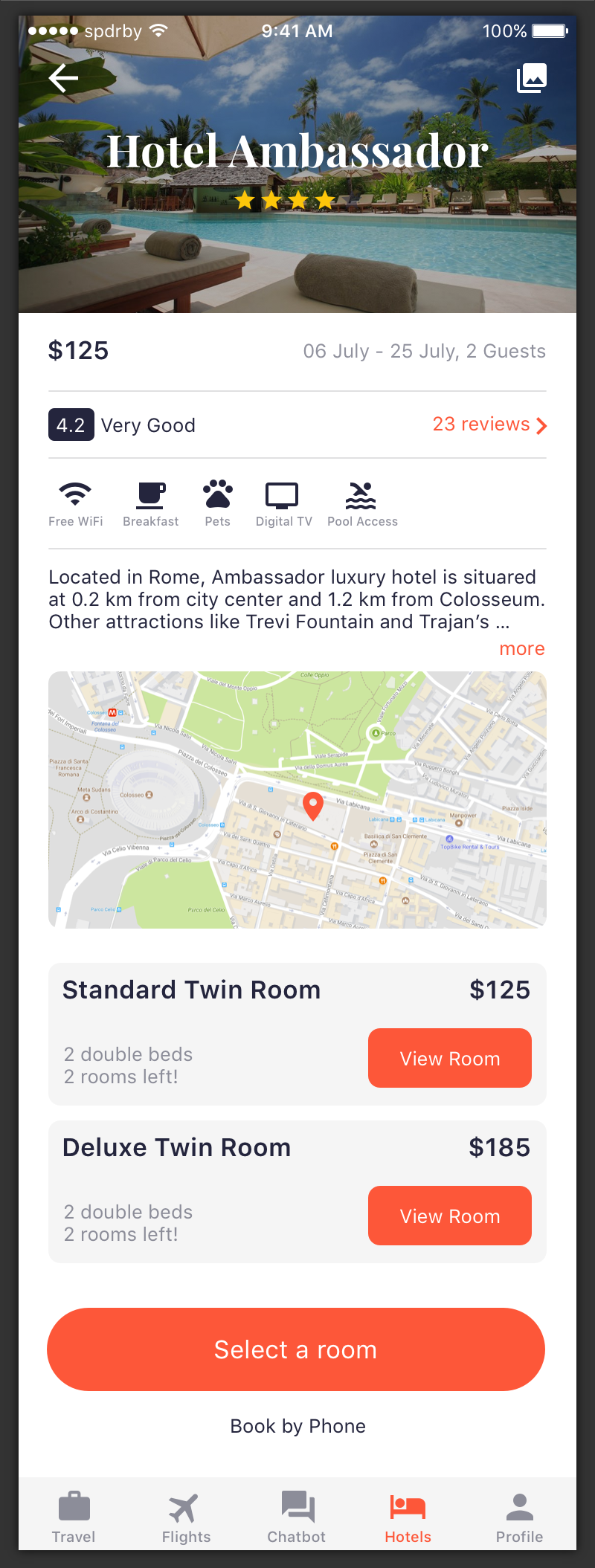Image resolution: width=595 pixels, height=1568 pixels.
Task: Expand description with the more link
Action: (521, 649)
